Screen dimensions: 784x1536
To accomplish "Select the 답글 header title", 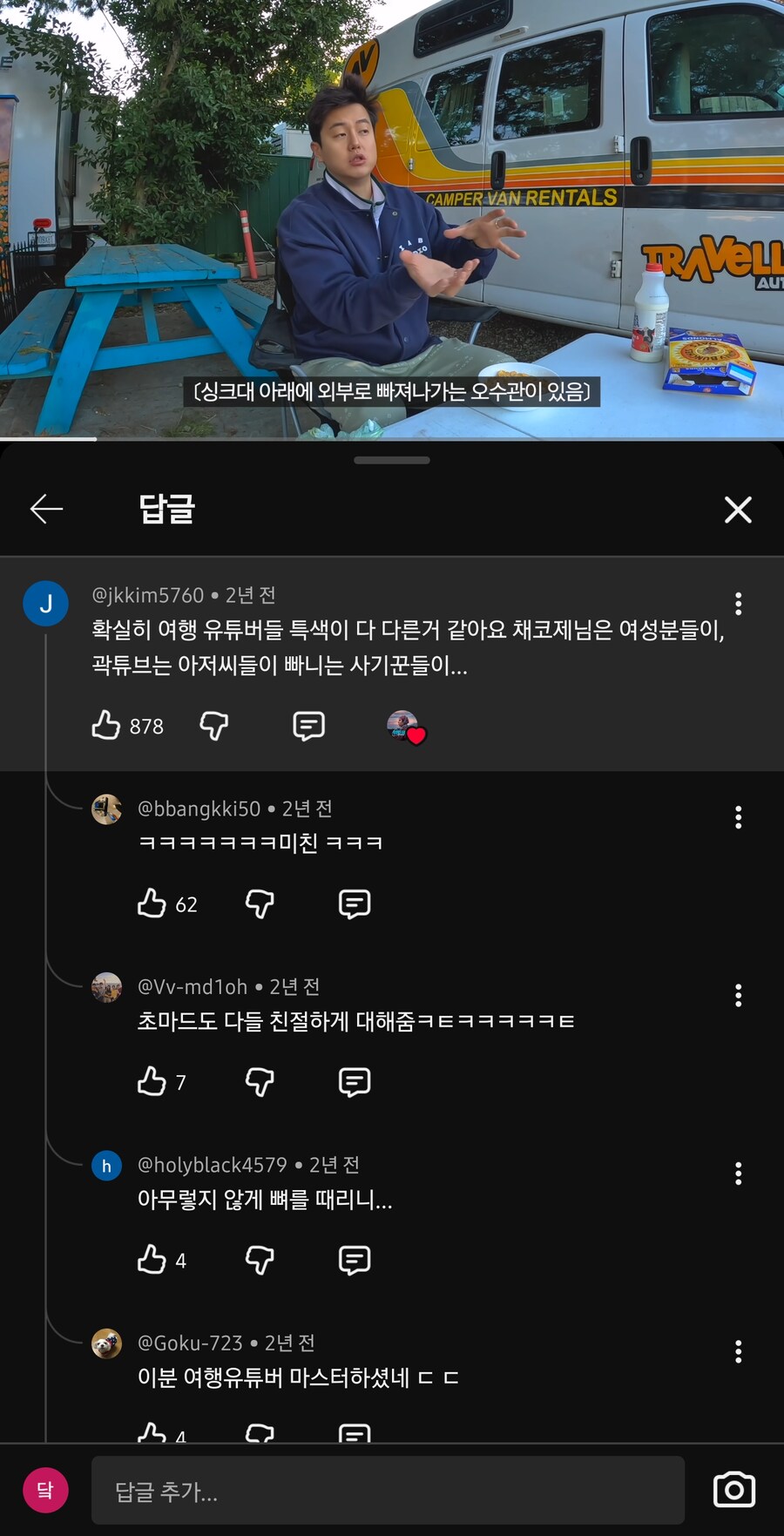I will pyautogui.click(x=167, y=509).
